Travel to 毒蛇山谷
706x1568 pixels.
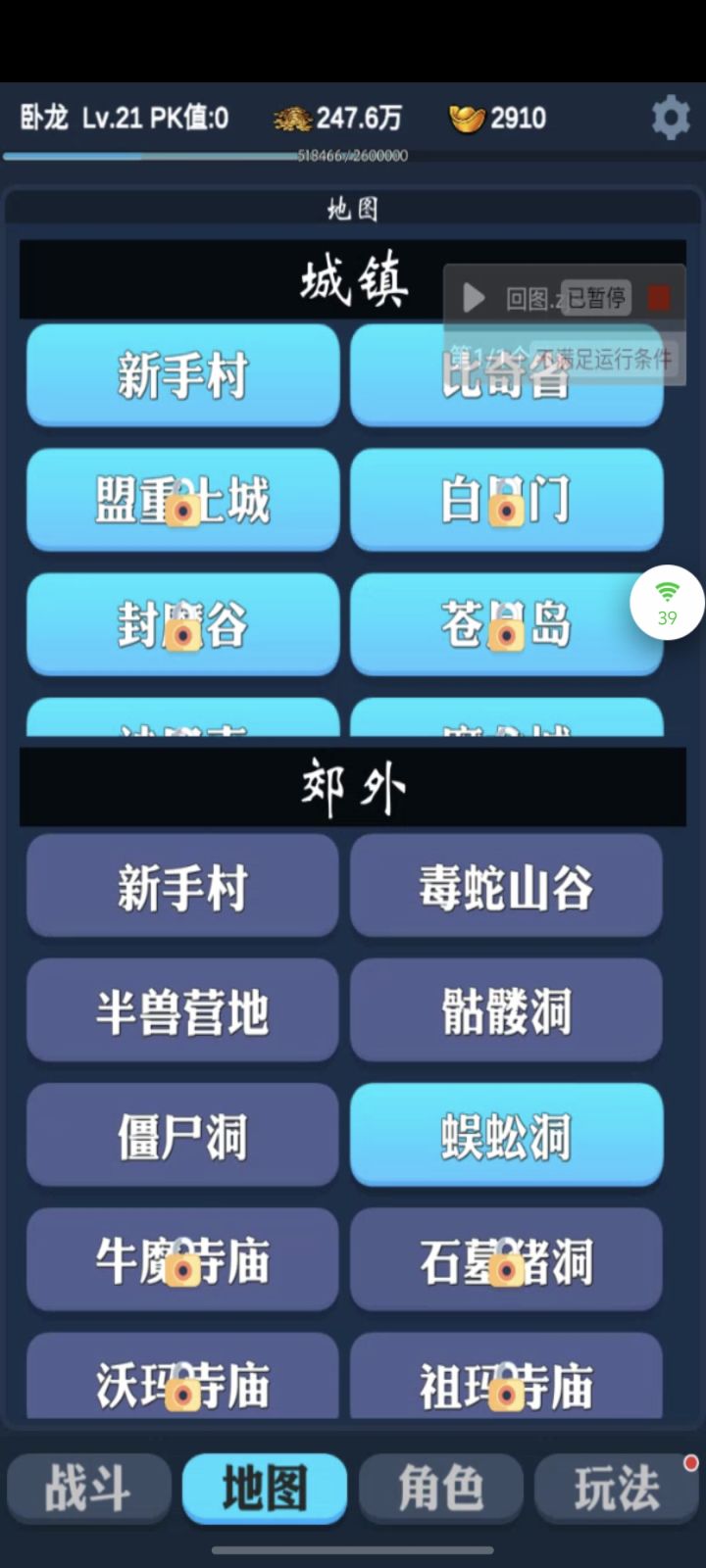pos(506,885)
